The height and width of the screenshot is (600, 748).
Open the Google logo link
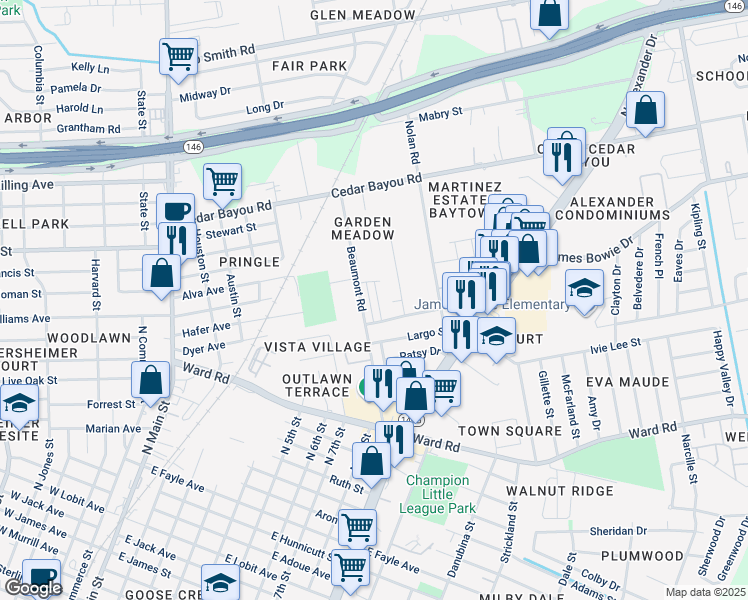coord(32,588)
